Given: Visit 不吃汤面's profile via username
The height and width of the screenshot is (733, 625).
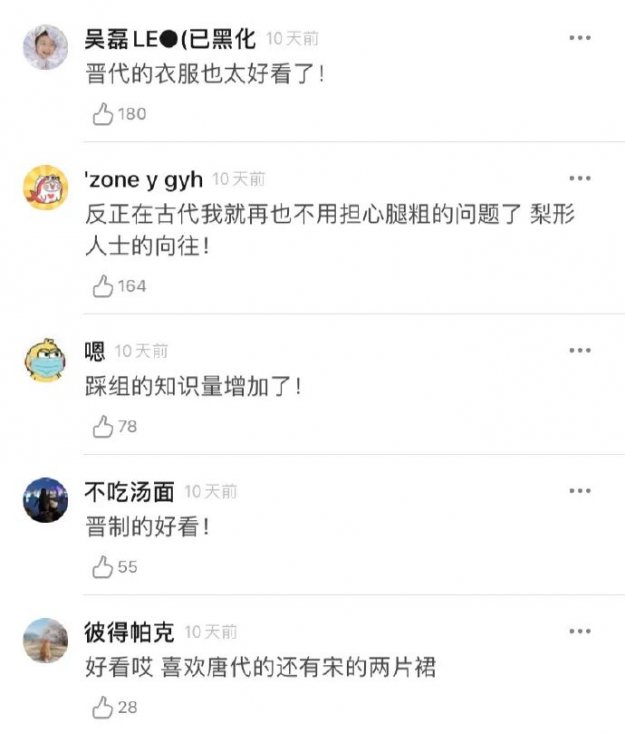Looking at the screenshot, I should (130, 492).
